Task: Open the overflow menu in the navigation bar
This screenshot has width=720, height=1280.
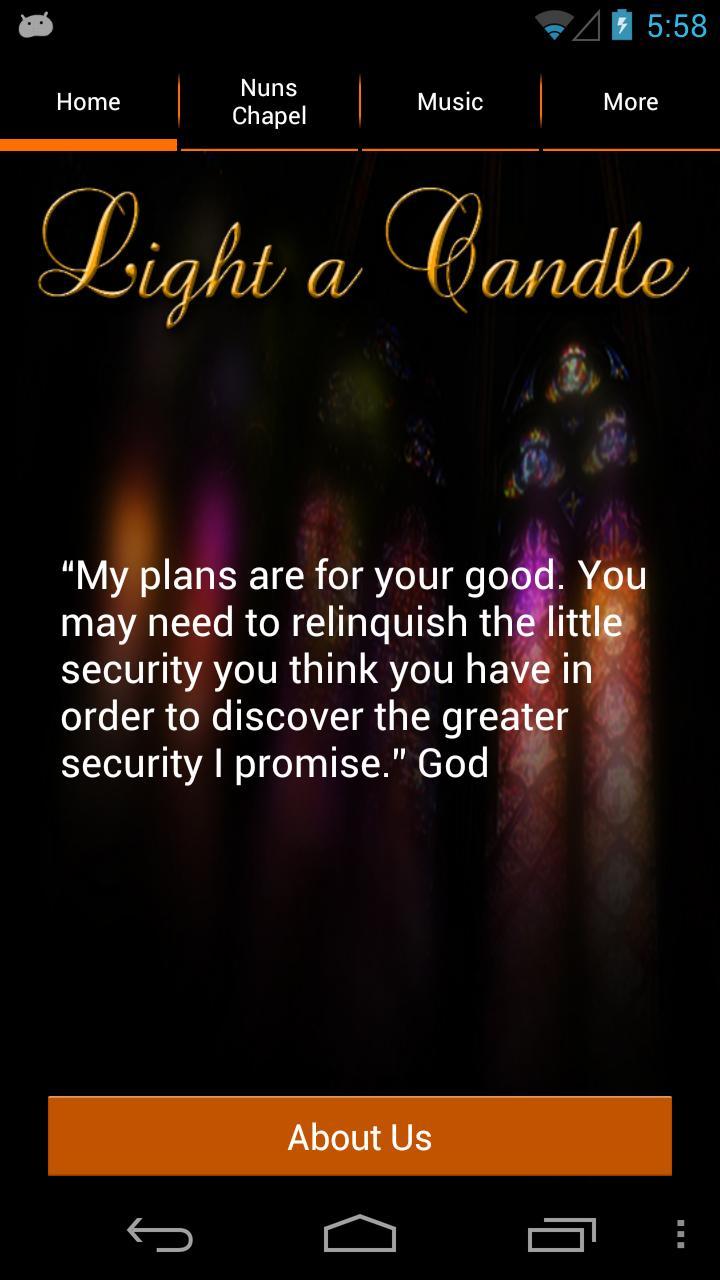Action: [680, 1235]
